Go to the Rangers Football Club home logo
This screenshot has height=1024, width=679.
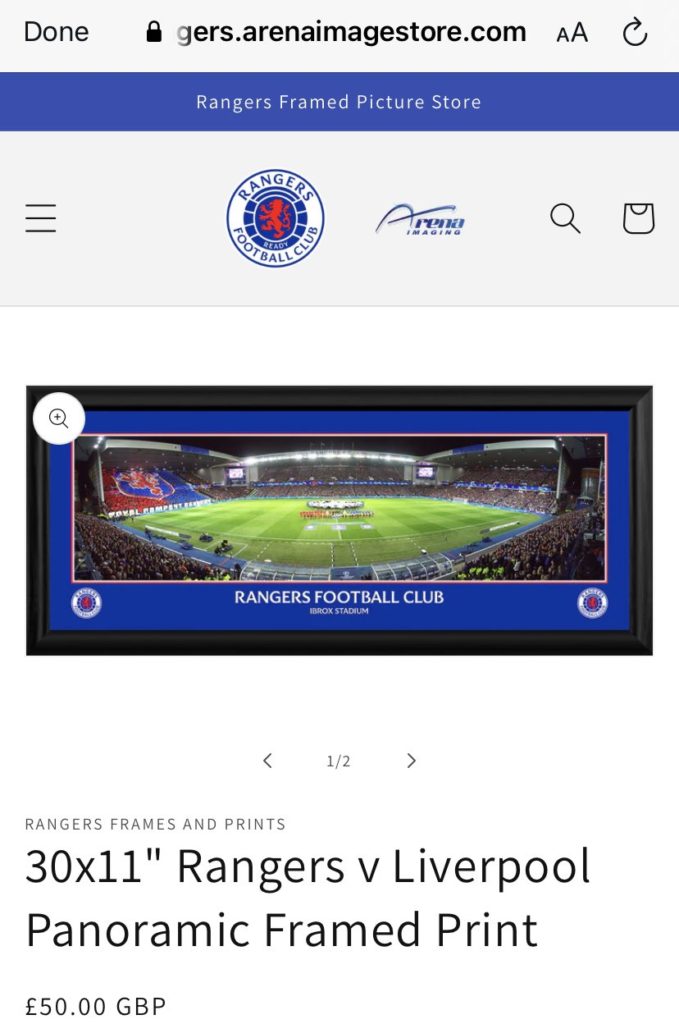pyautogui.click(x=275, y=218)
